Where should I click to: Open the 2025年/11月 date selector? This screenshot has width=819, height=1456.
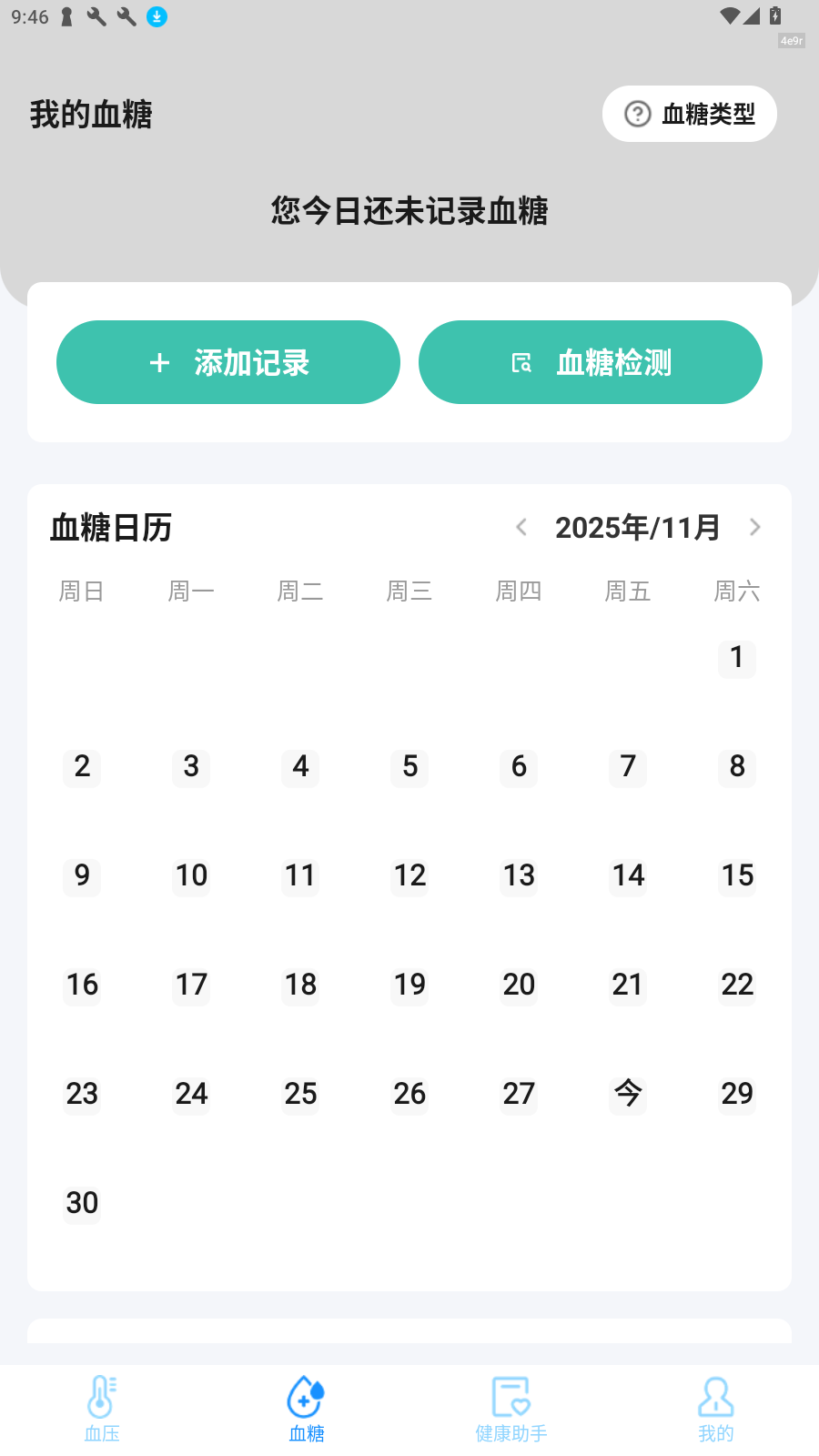click(x=637, y=527)
